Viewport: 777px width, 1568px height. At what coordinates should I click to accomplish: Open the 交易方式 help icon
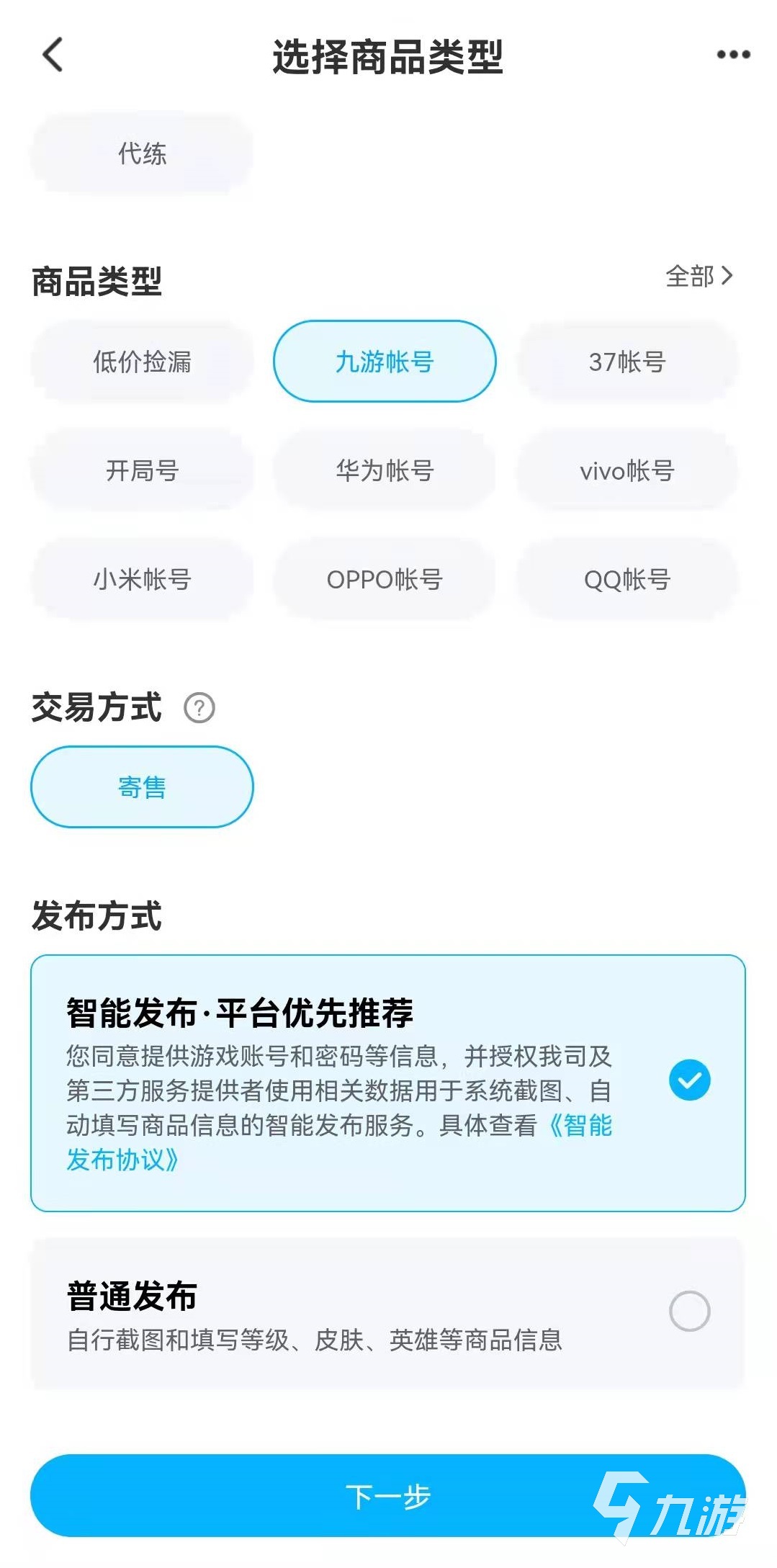(x=199, y=708)
